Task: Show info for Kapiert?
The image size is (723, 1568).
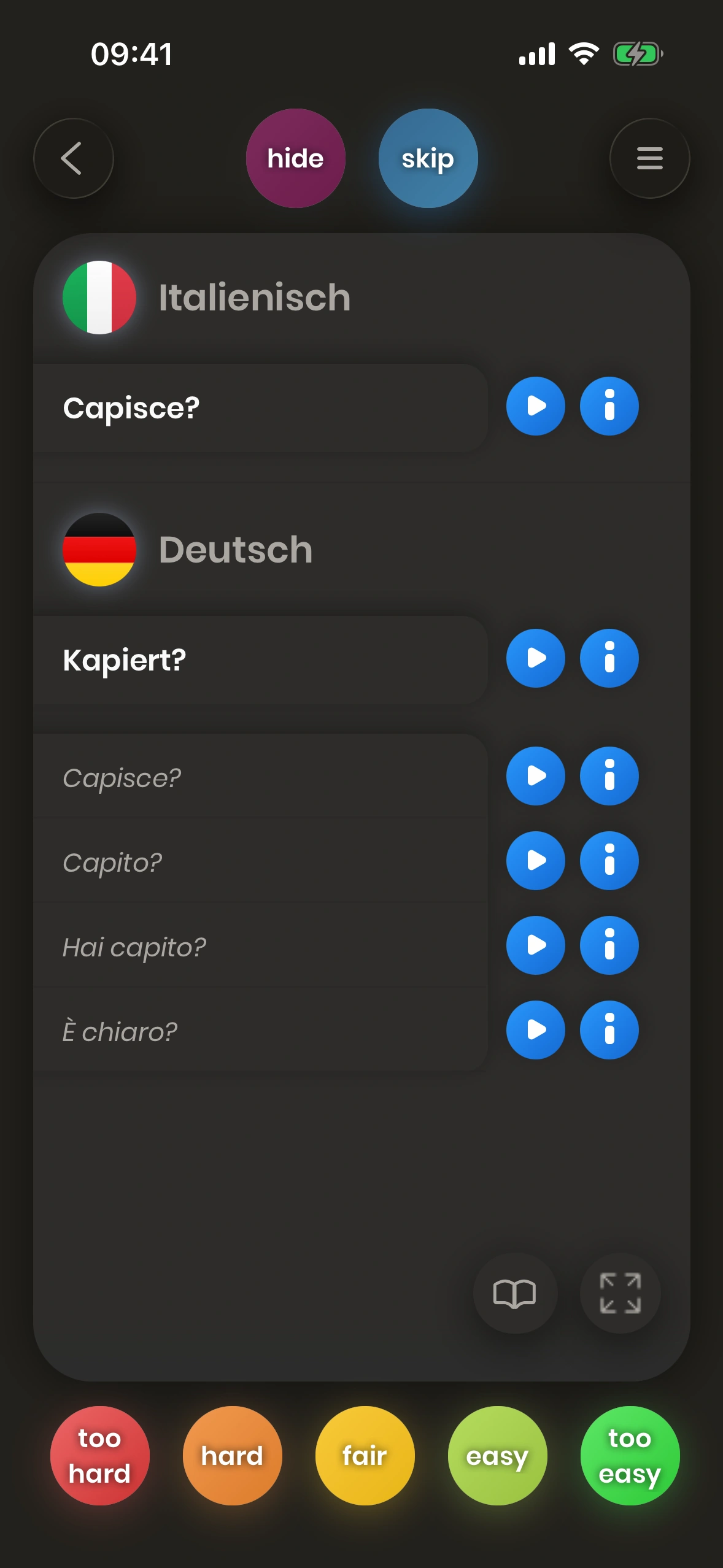Action: coord(609,658)
